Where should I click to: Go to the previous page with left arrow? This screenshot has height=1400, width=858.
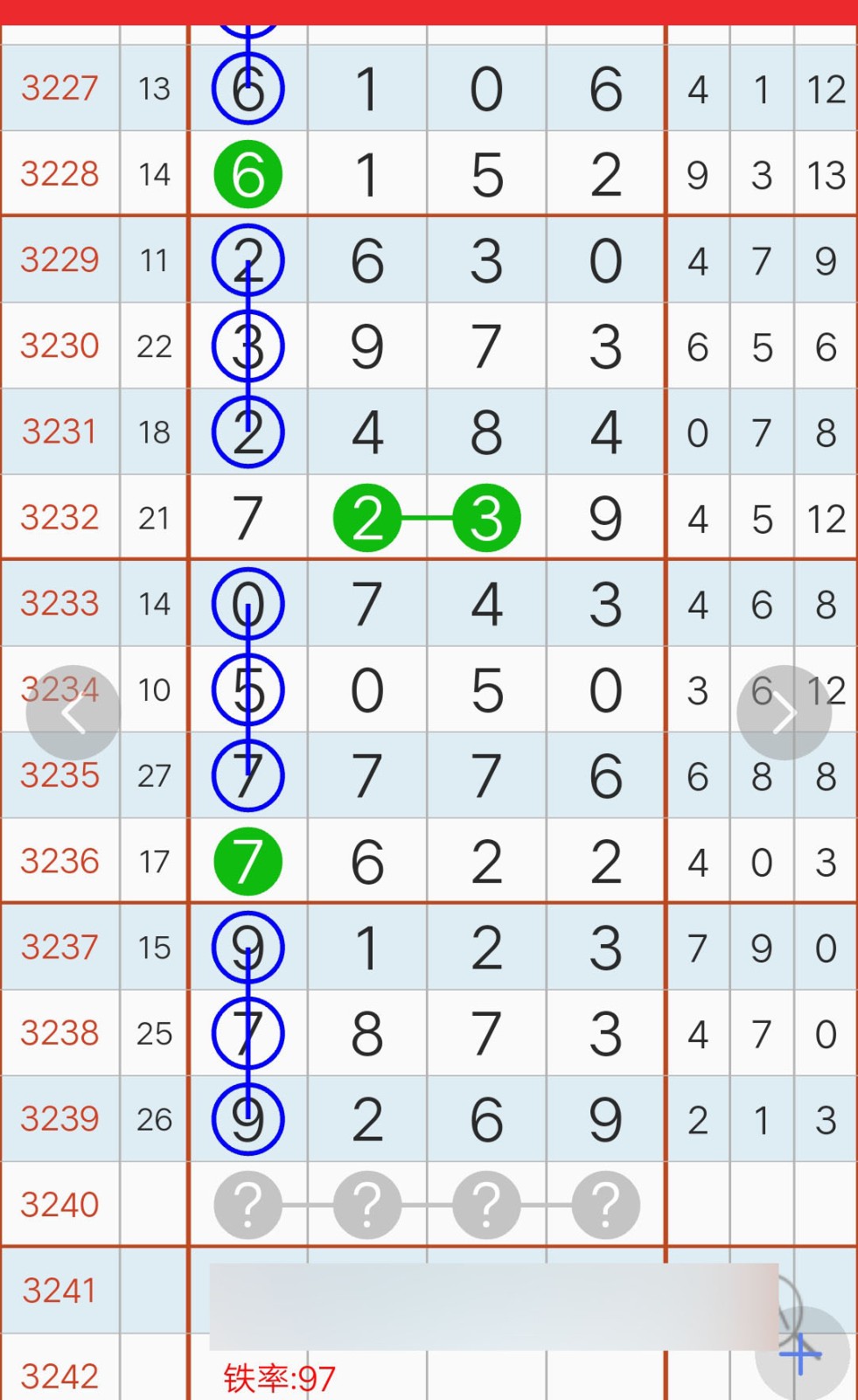coord(73,713)
